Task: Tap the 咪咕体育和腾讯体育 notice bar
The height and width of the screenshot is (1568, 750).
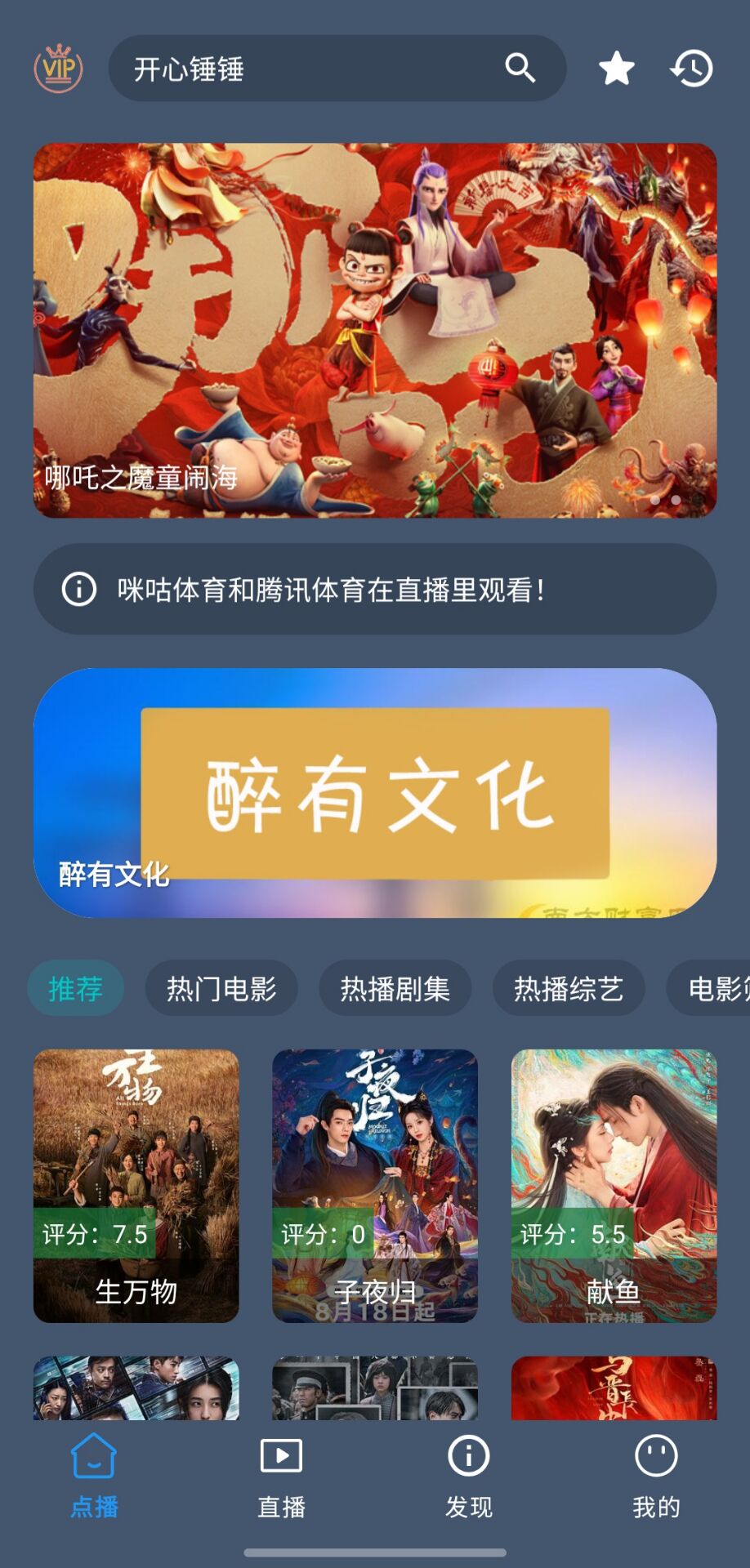Action: coord(375,589)
